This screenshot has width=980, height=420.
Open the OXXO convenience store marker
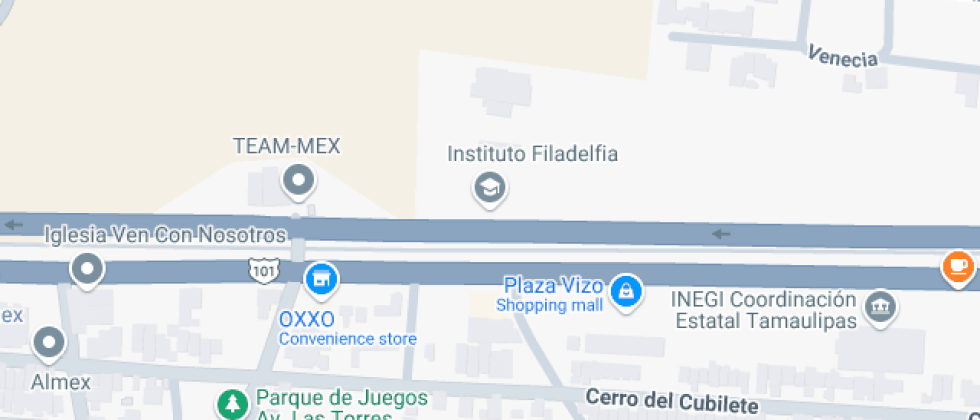pyautogui.click(x=321, y=279)
